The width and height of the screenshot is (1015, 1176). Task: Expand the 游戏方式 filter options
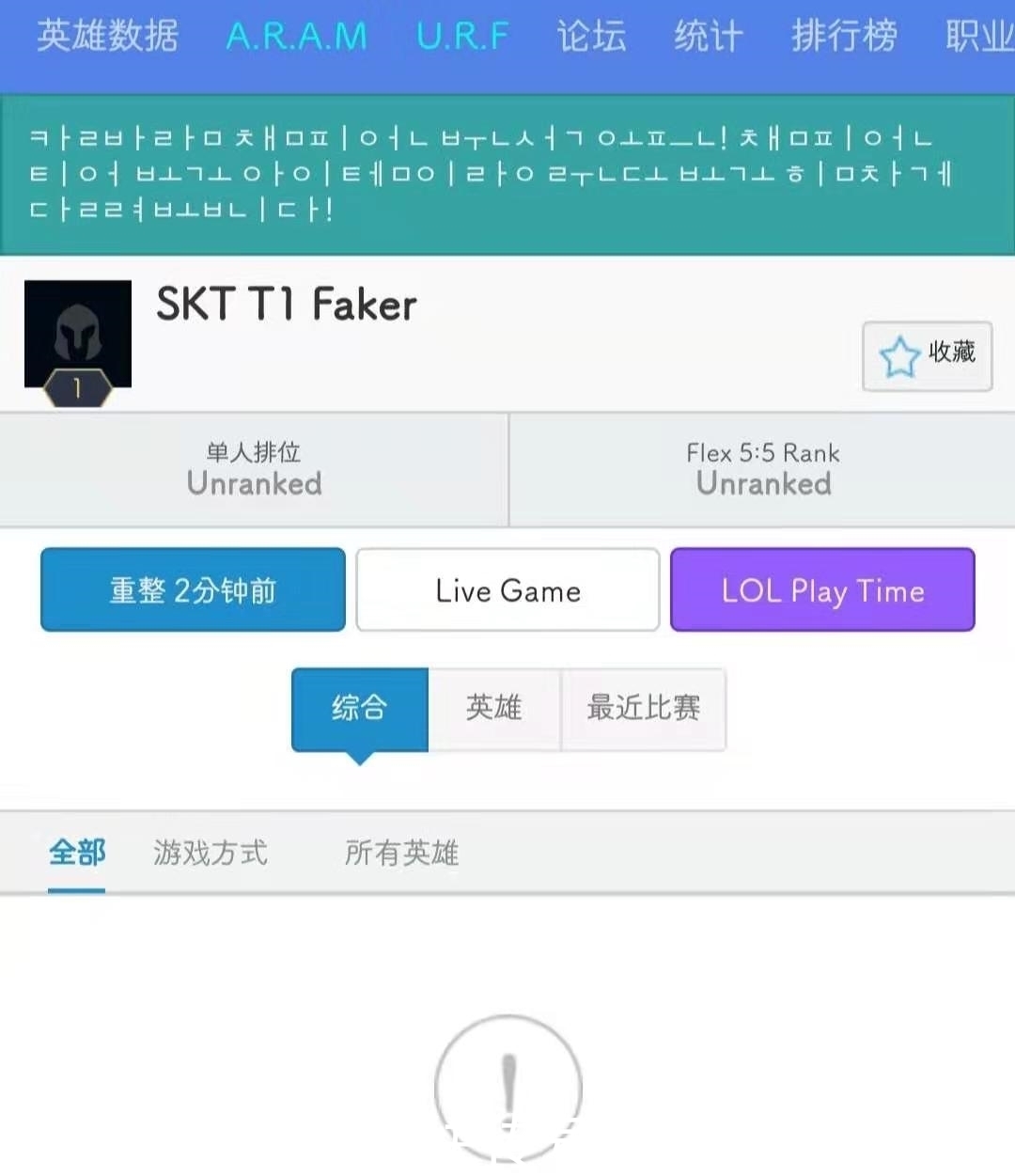point(211,854)
